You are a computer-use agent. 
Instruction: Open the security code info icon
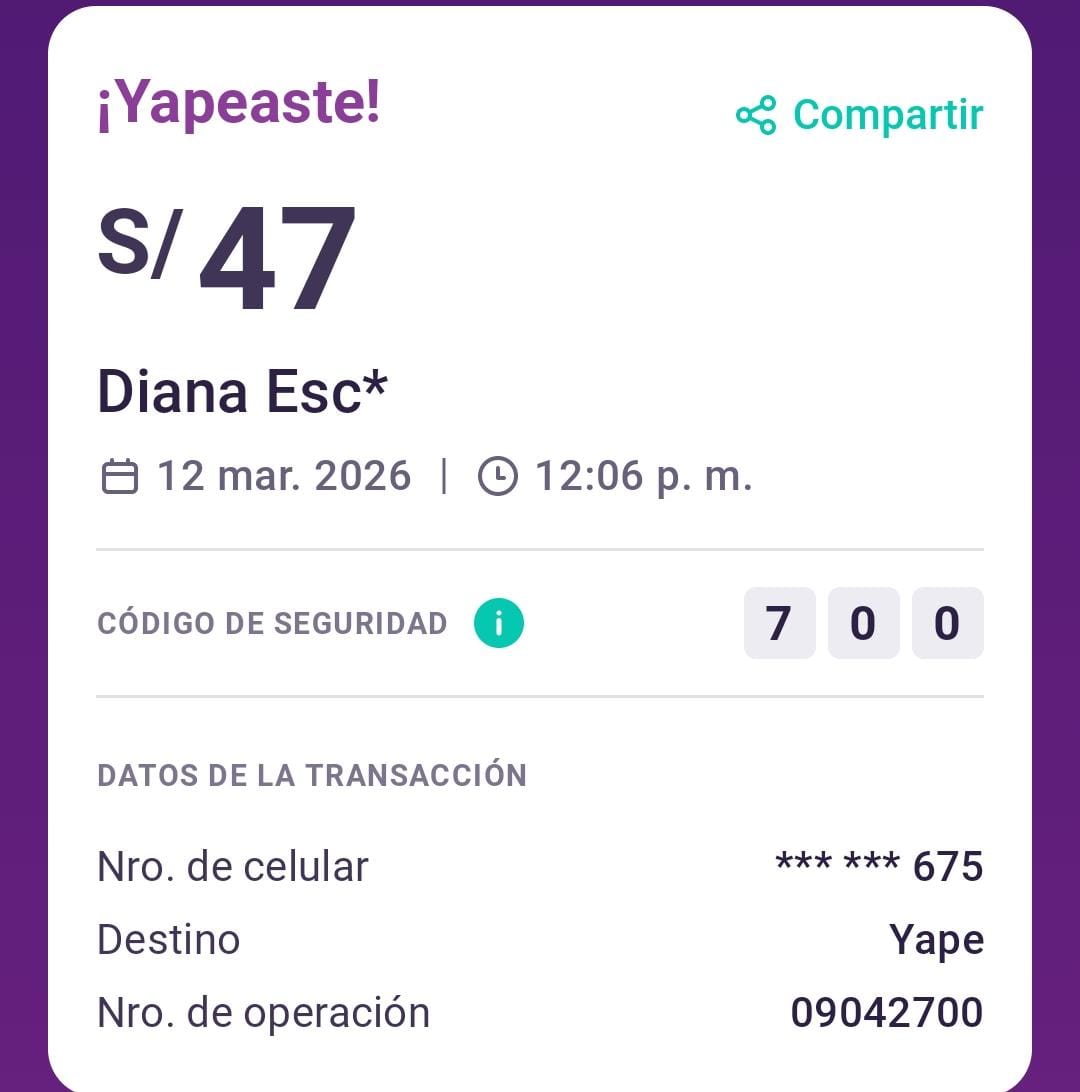[499, 623]
